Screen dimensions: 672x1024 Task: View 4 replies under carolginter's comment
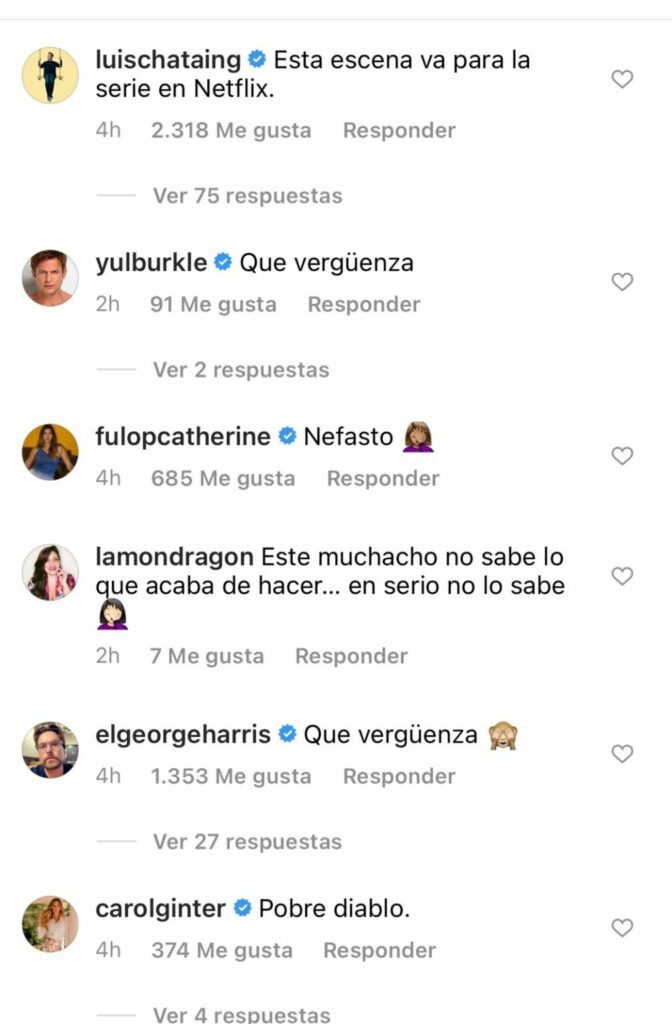240,1014
